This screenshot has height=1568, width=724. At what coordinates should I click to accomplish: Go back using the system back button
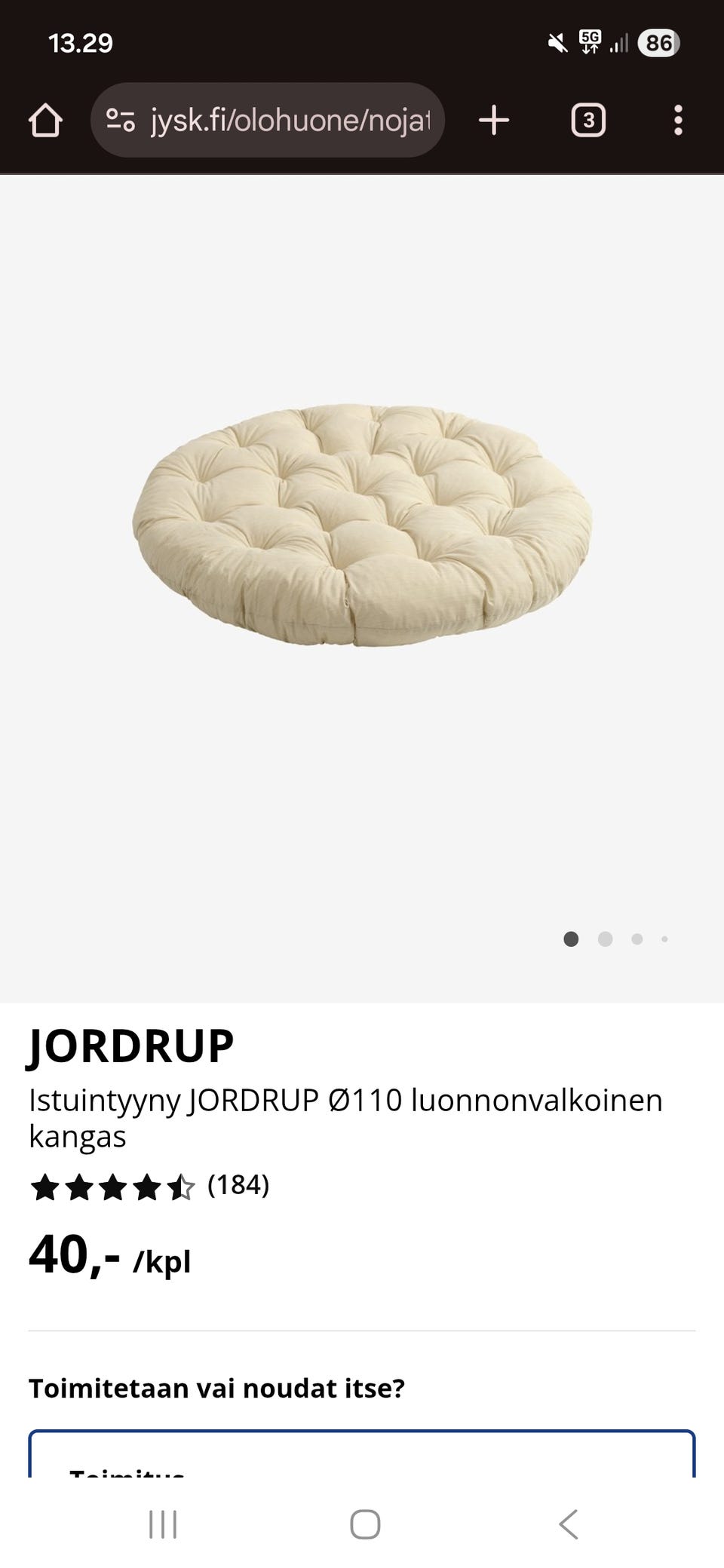tap(569, 1524)
